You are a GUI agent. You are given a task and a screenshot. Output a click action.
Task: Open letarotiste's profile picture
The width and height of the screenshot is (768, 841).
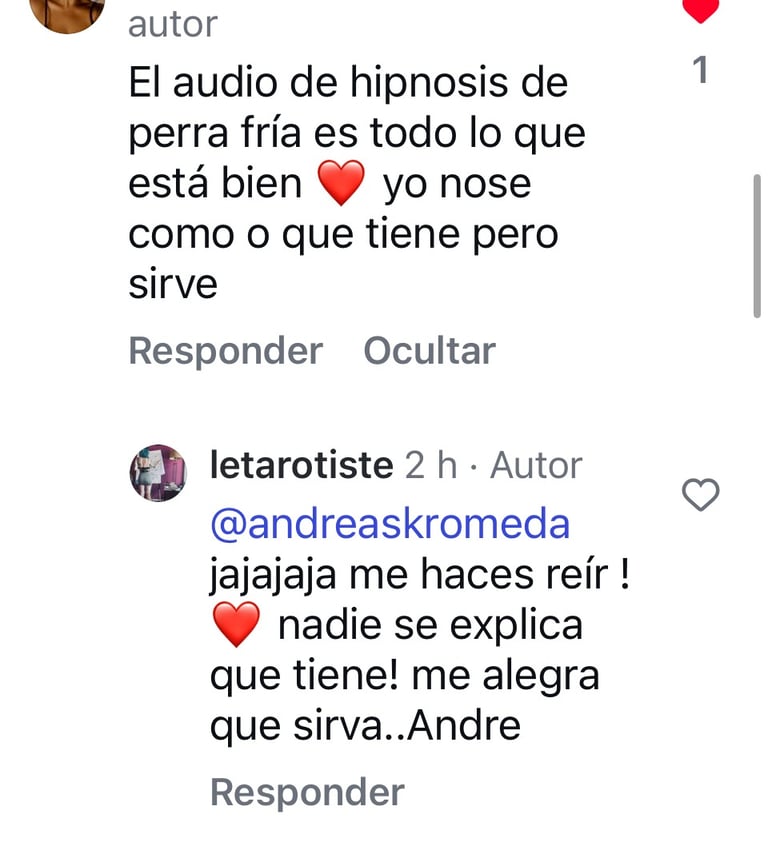tap(158, 473)
